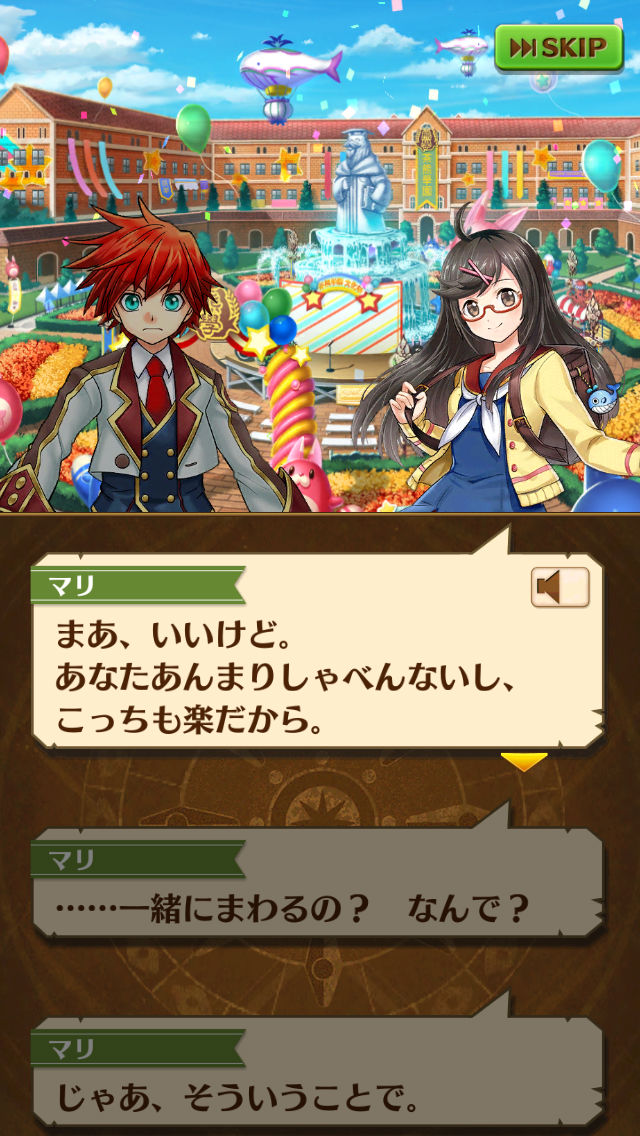Skip the story scene with SKIP
The width and height of the screenshot is (640, 1136).
558,47
